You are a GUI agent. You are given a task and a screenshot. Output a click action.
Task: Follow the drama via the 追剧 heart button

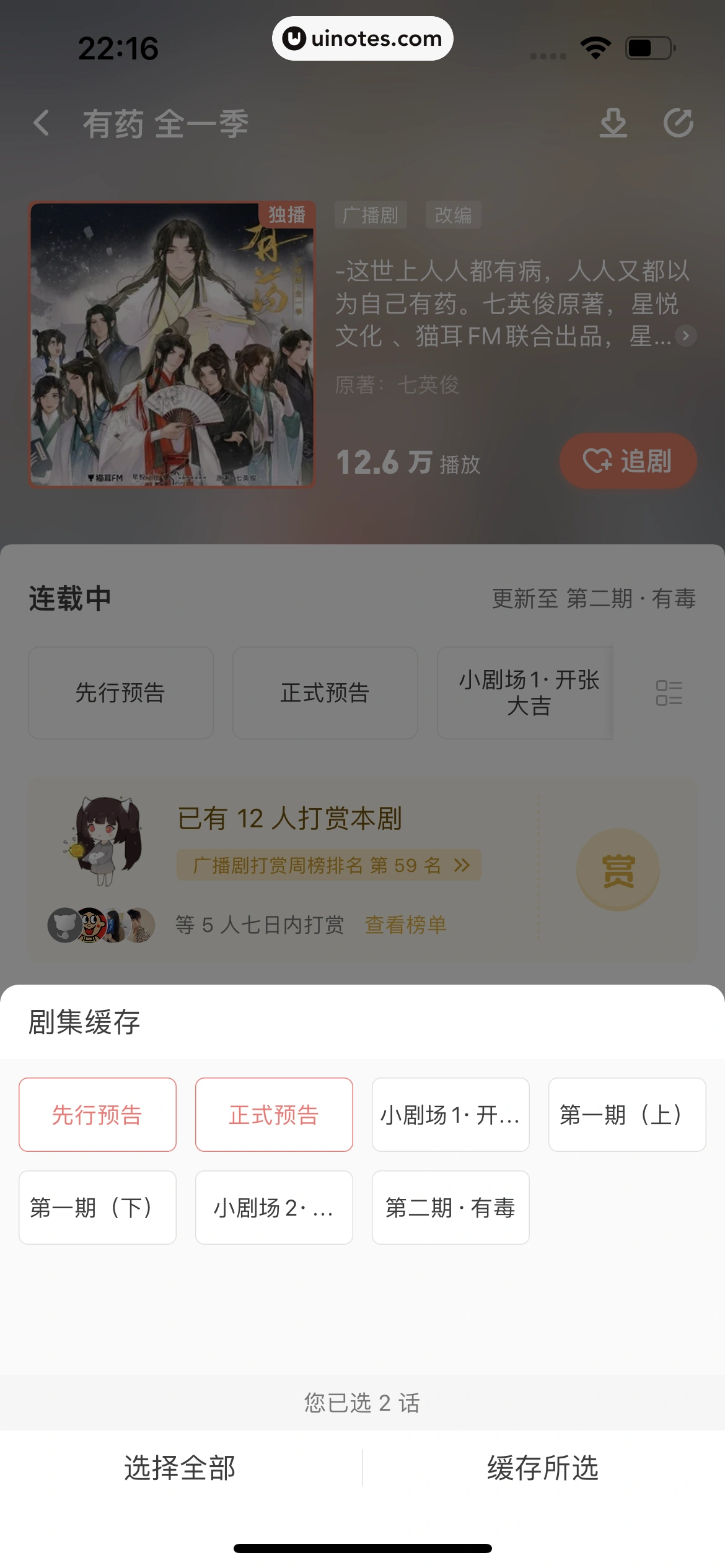(628, 461)
